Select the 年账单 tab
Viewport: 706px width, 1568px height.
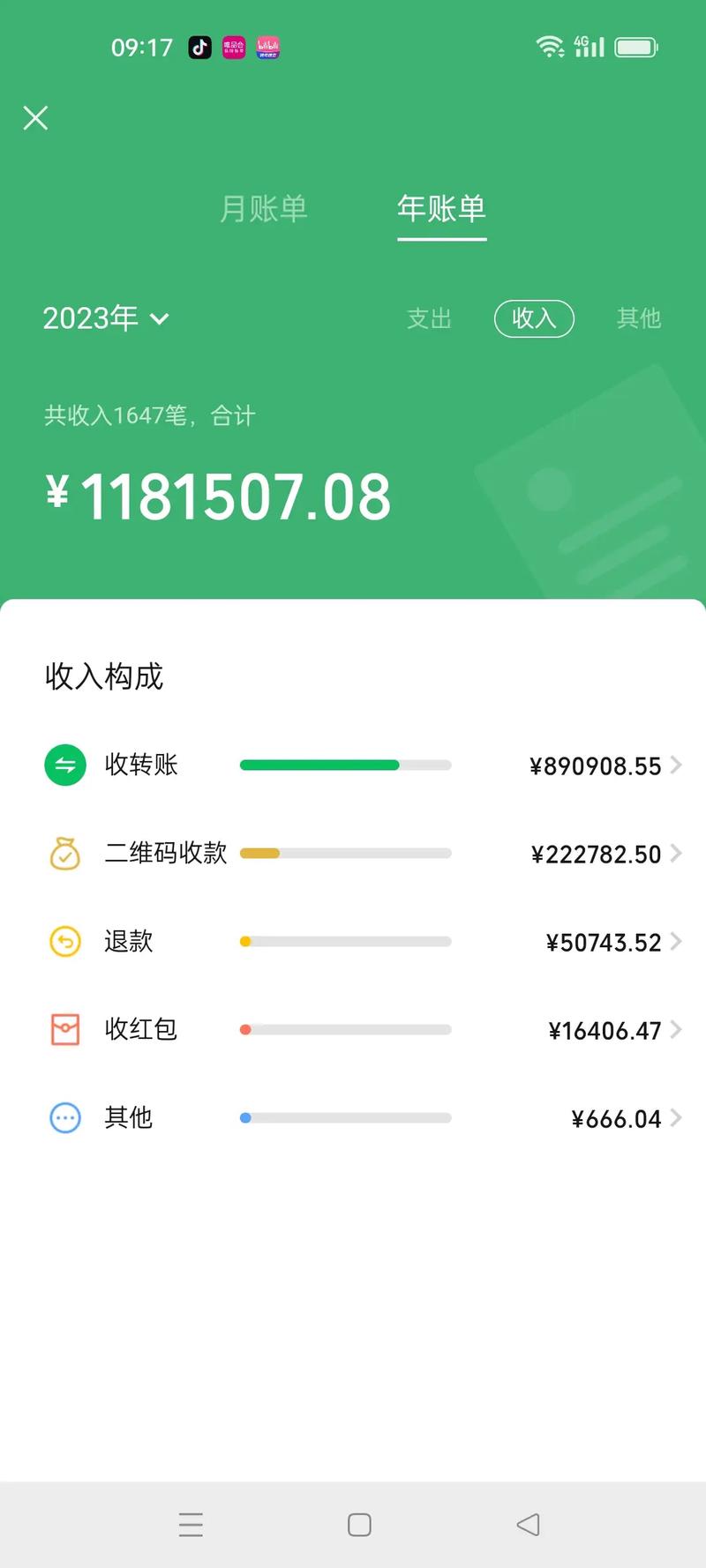point(441,209)
